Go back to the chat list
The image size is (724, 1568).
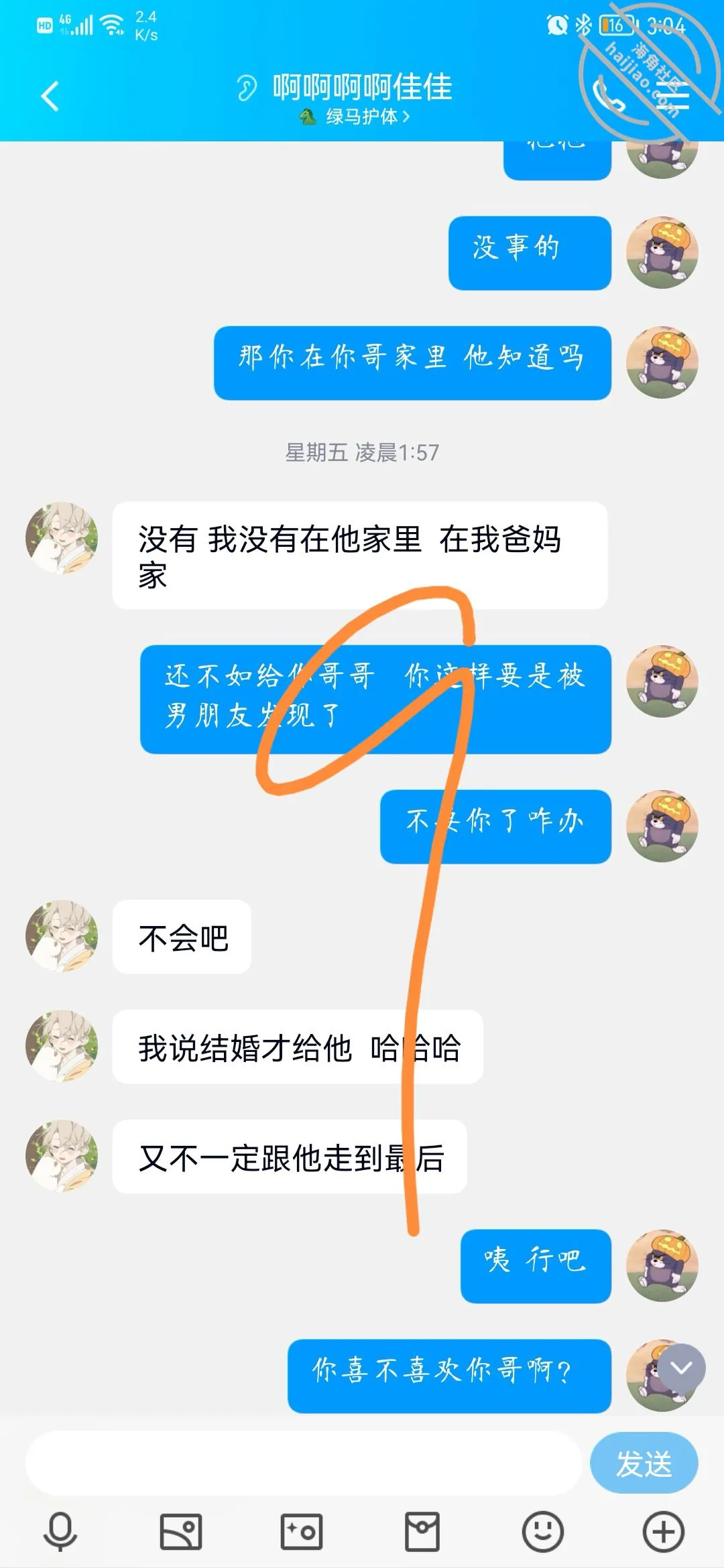coord(50,96)
